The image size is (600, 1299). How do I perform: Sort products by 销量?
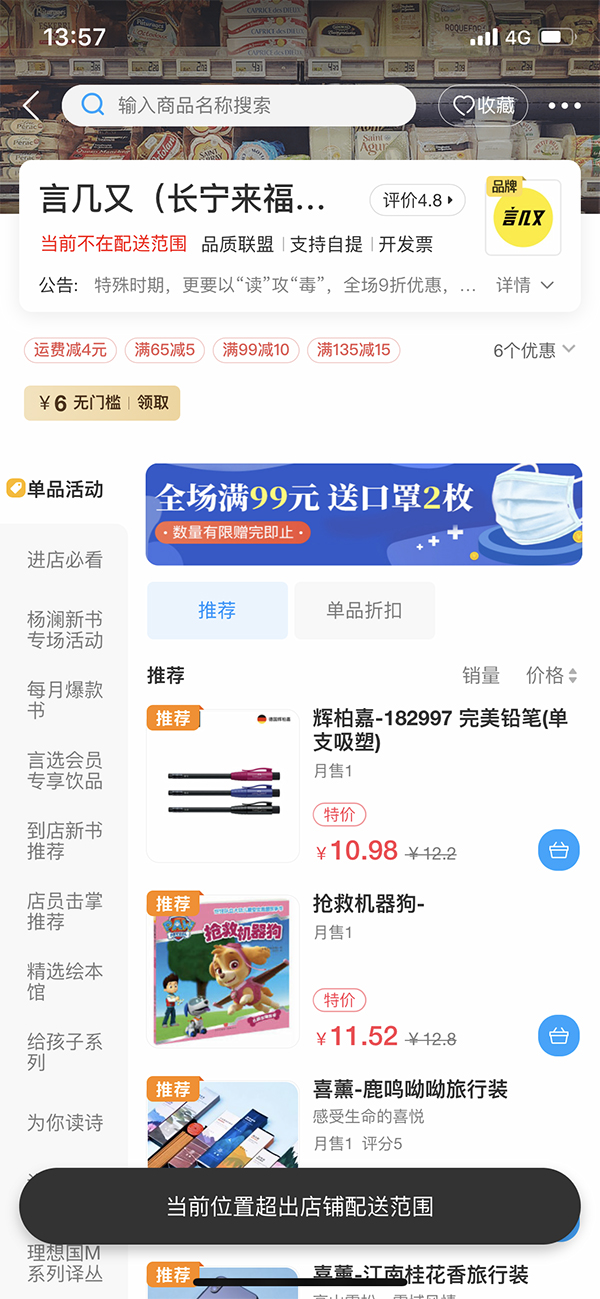[x=481, y=676]
